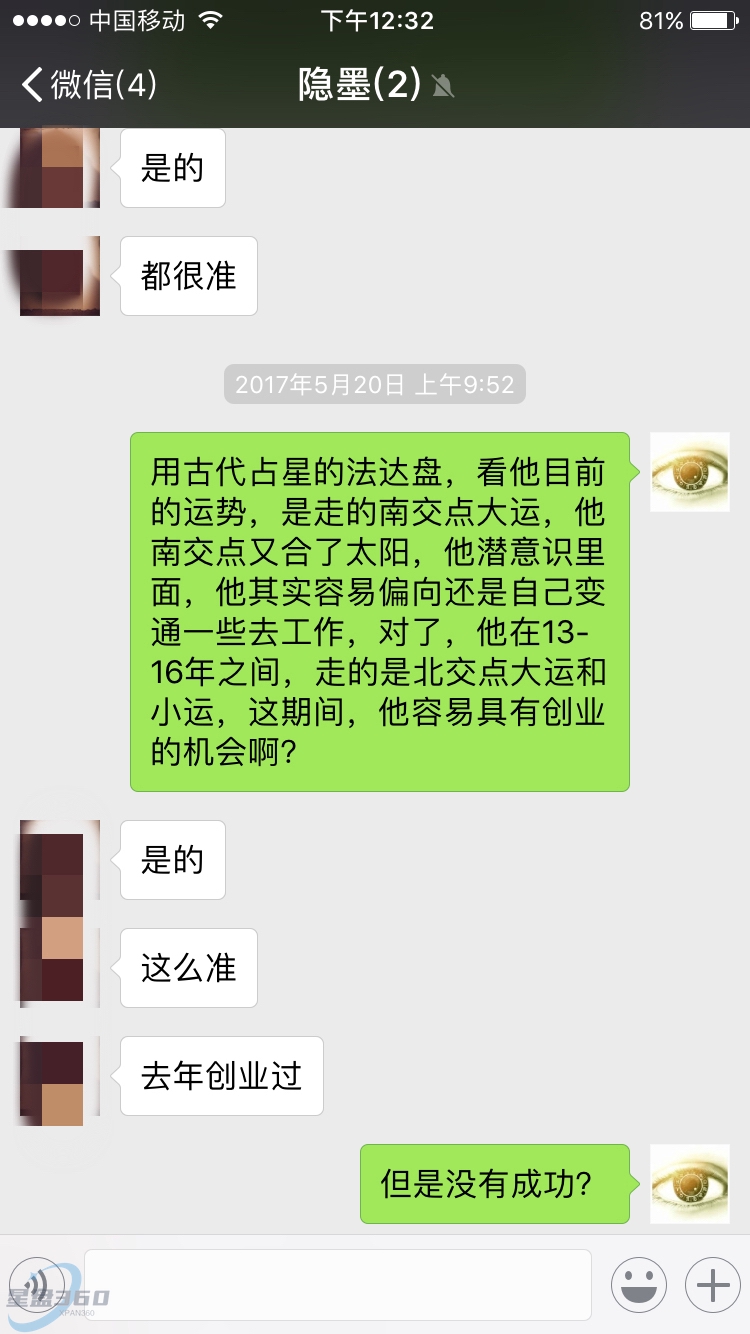Switch to voice input mode
750x1334 pixels.
coord(38,1284)
